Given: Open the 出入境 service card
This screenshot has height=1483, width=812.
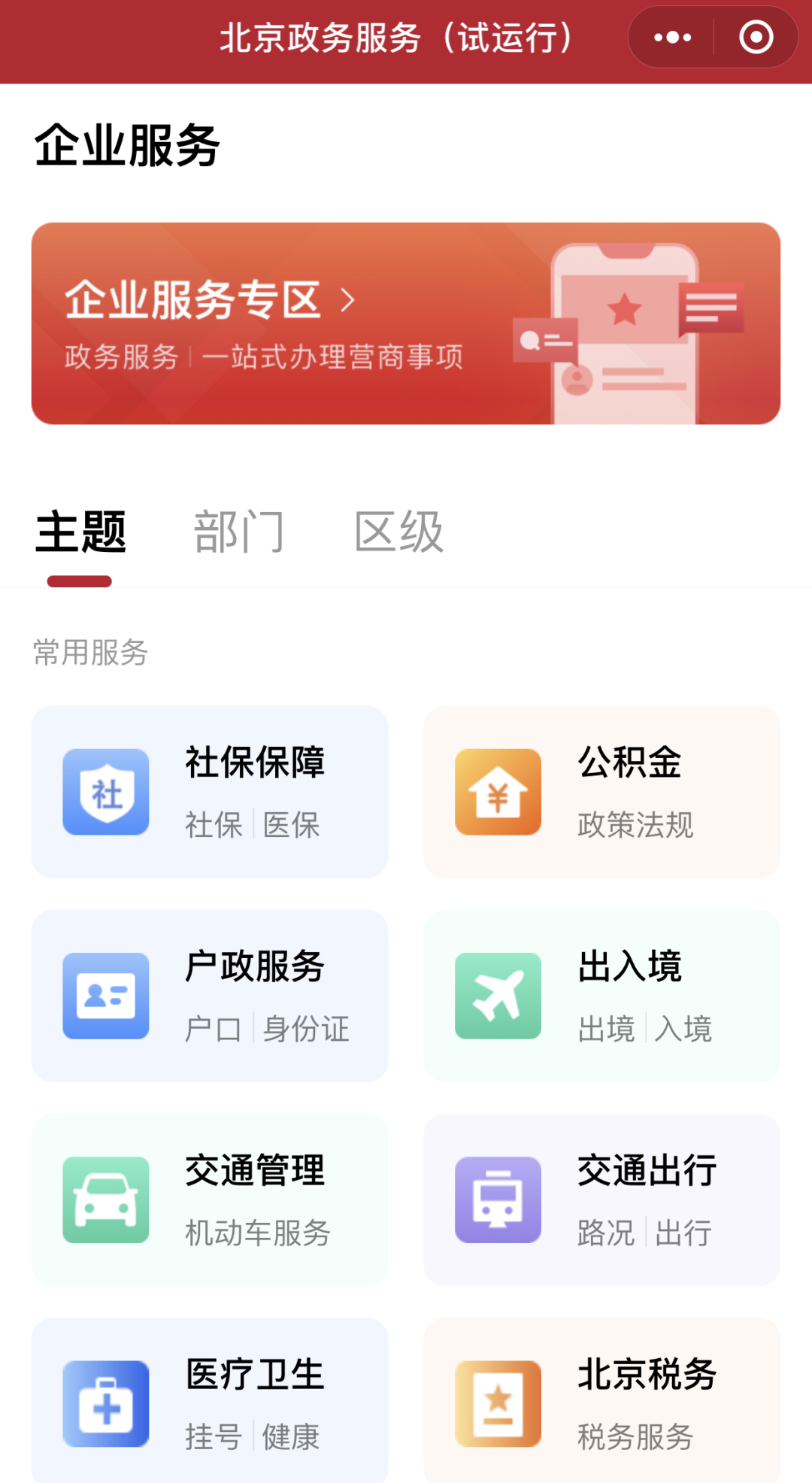Looking at the screenshot, I should 602,996.
